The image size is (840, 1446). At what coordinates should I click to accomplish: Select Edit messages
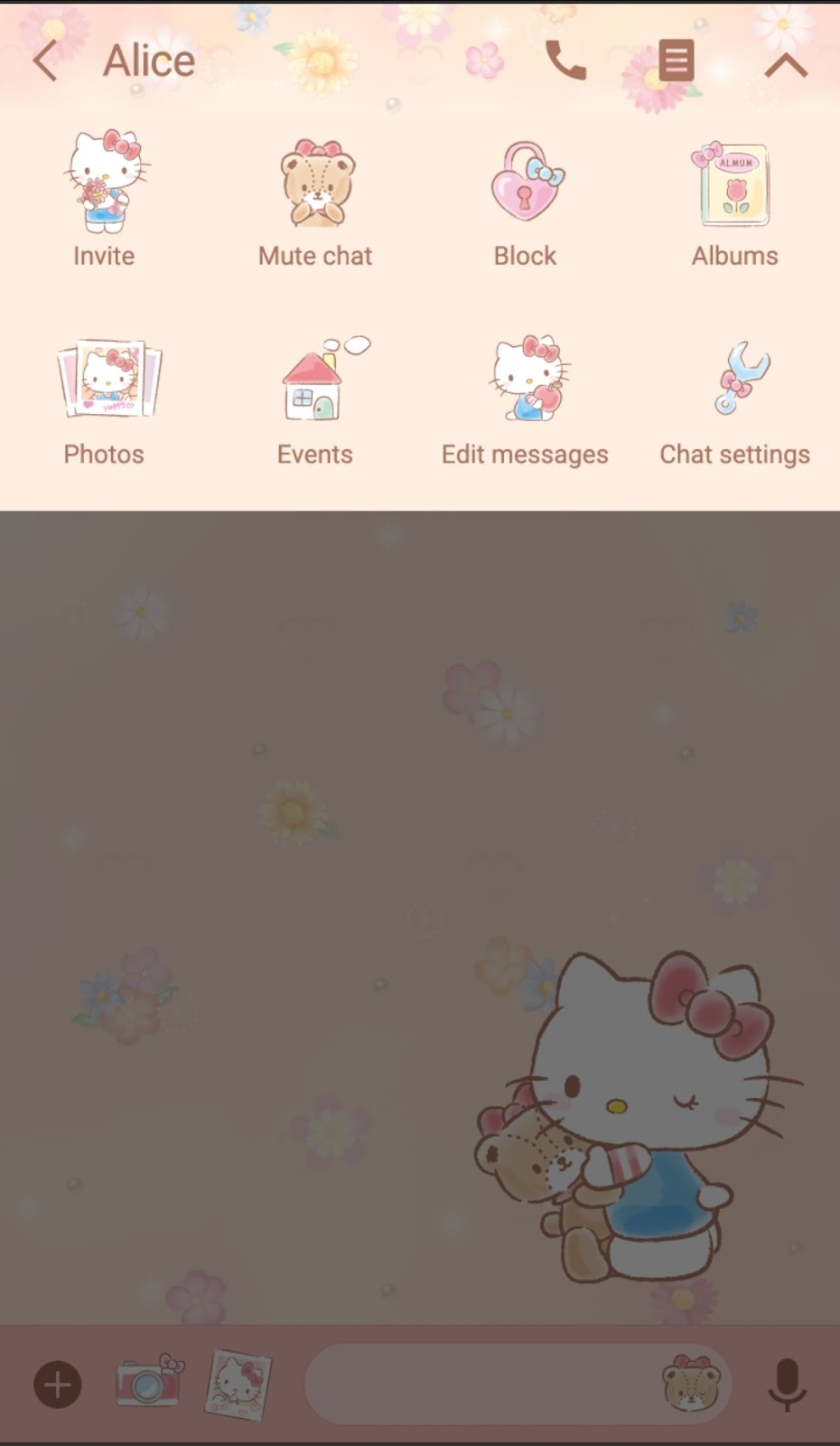point(525,398)
